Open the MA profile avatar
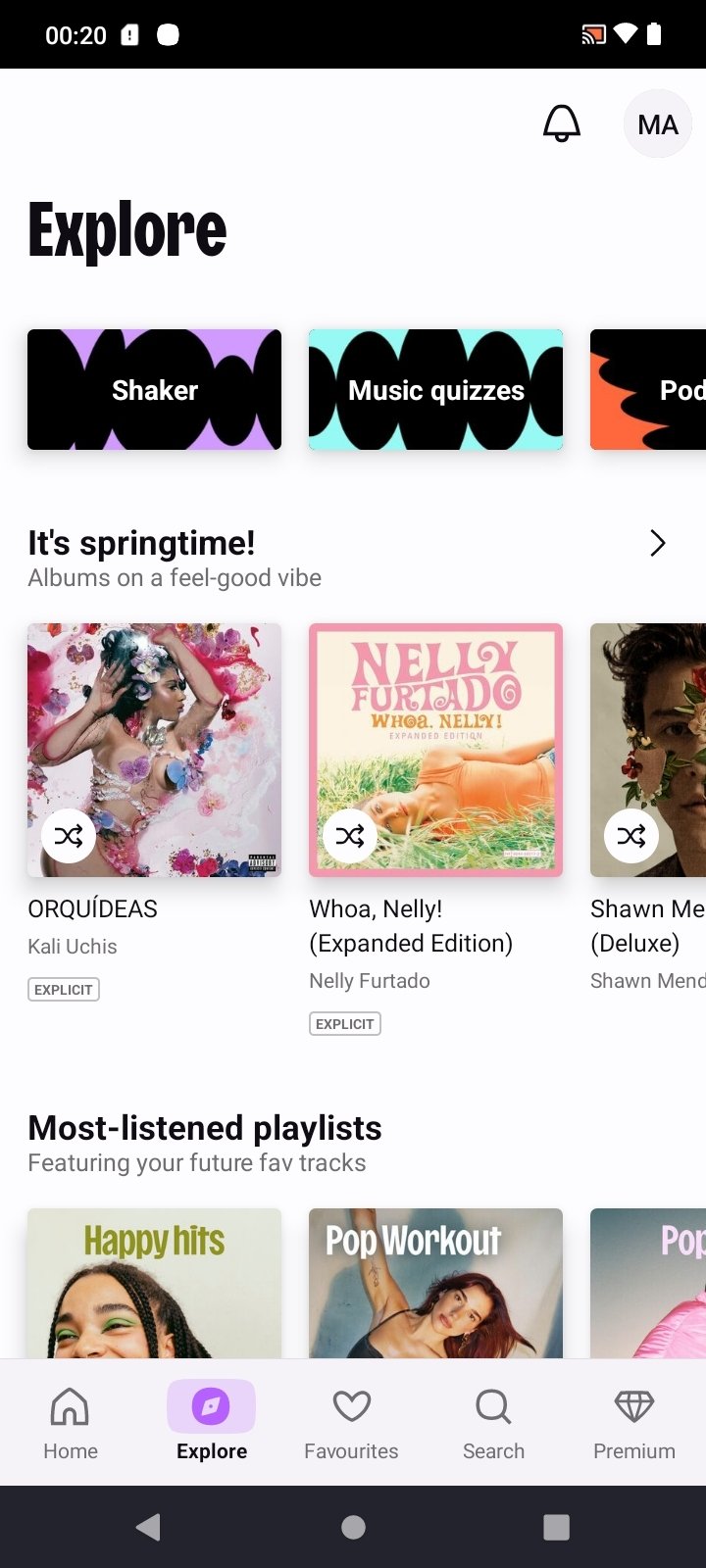 coord(658,124)
